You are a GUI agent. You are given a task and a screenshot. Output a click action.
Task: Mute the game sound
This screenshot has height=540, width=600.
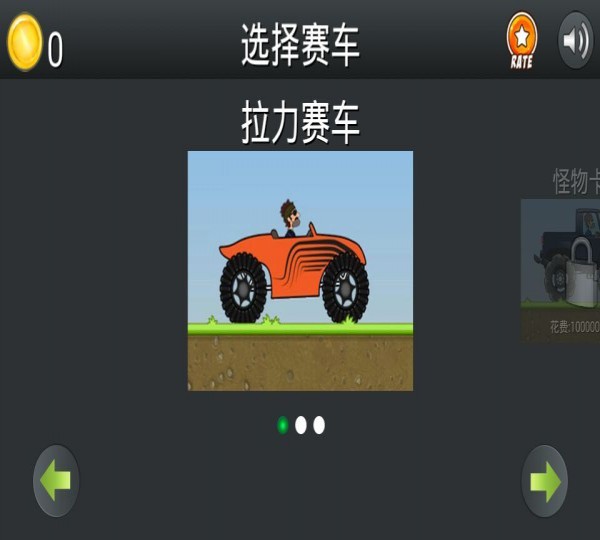pos(575,40)
